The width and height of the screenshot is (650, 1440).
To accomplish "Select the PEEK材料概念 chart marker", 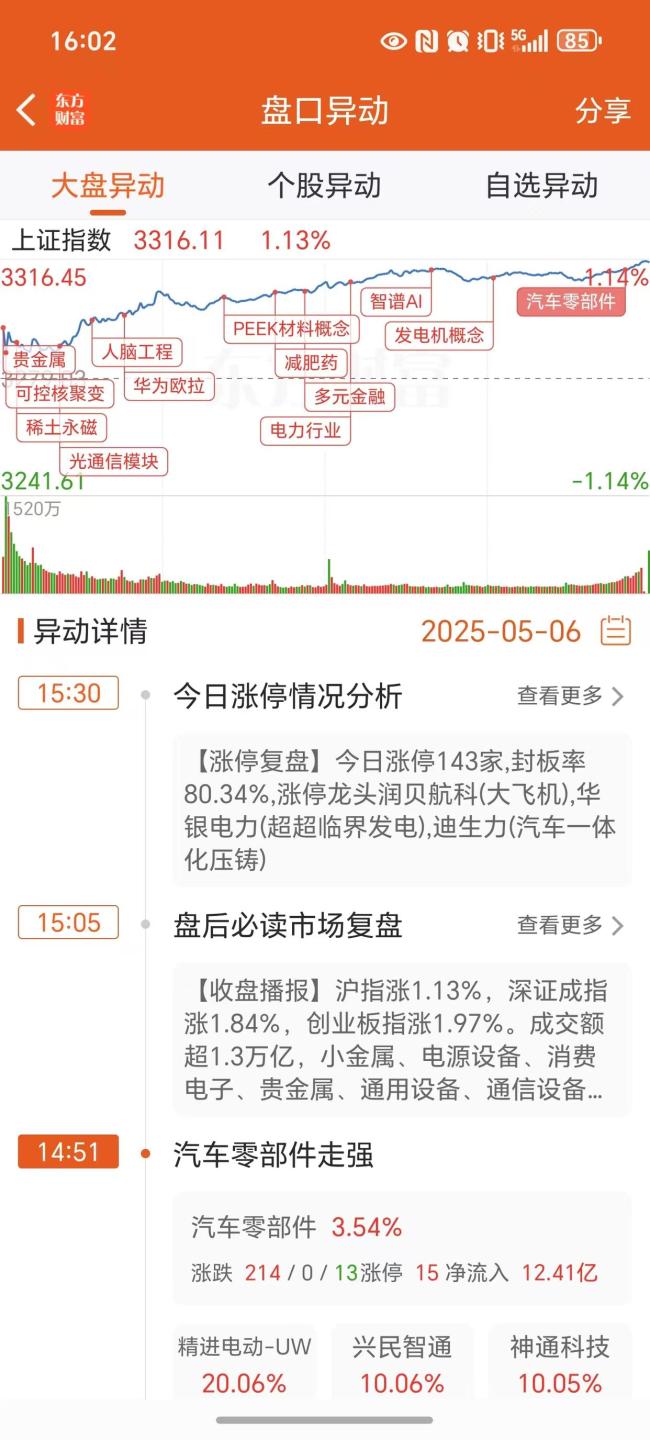I will coord(291,328).
